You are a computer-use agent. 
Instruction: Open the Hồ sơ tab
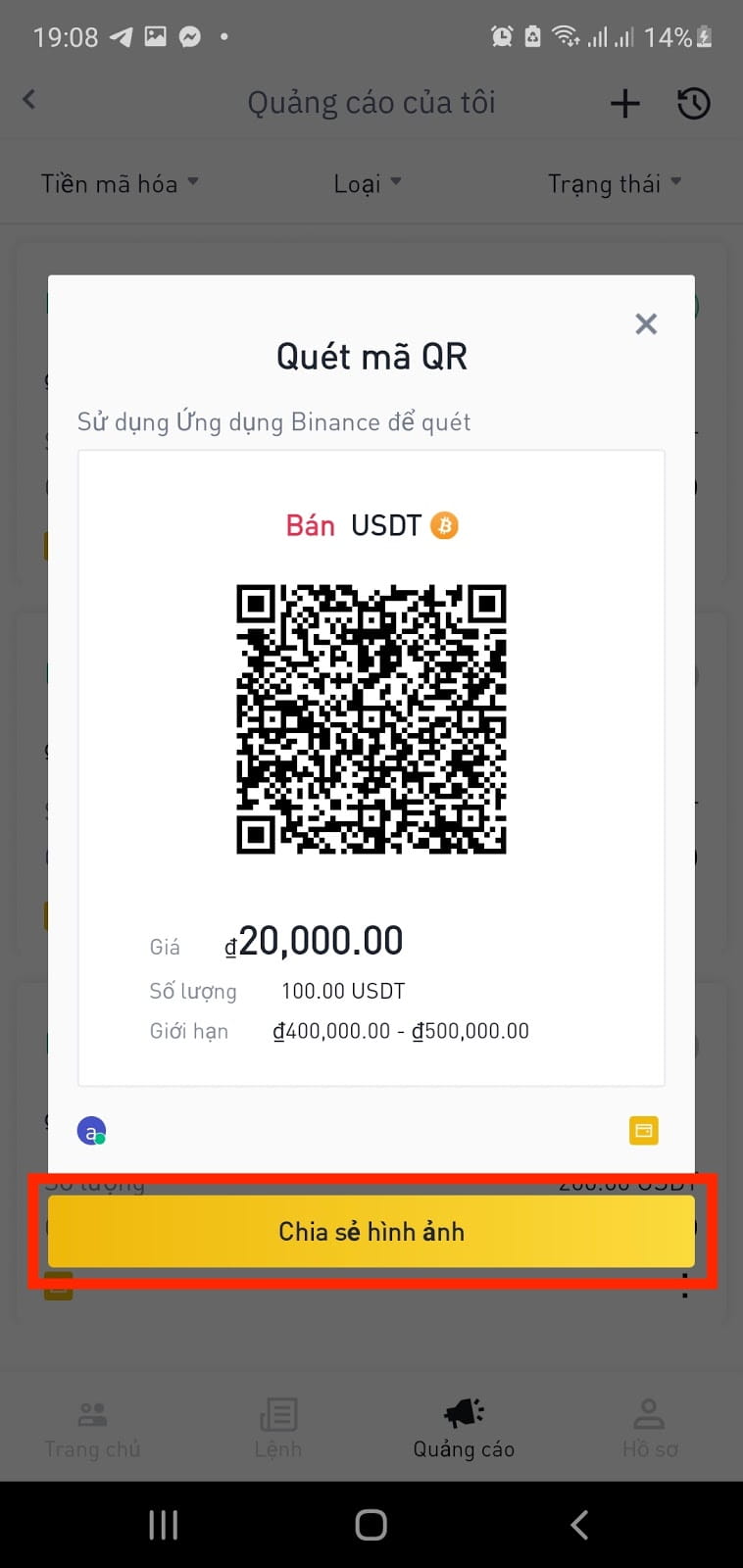650,1429
